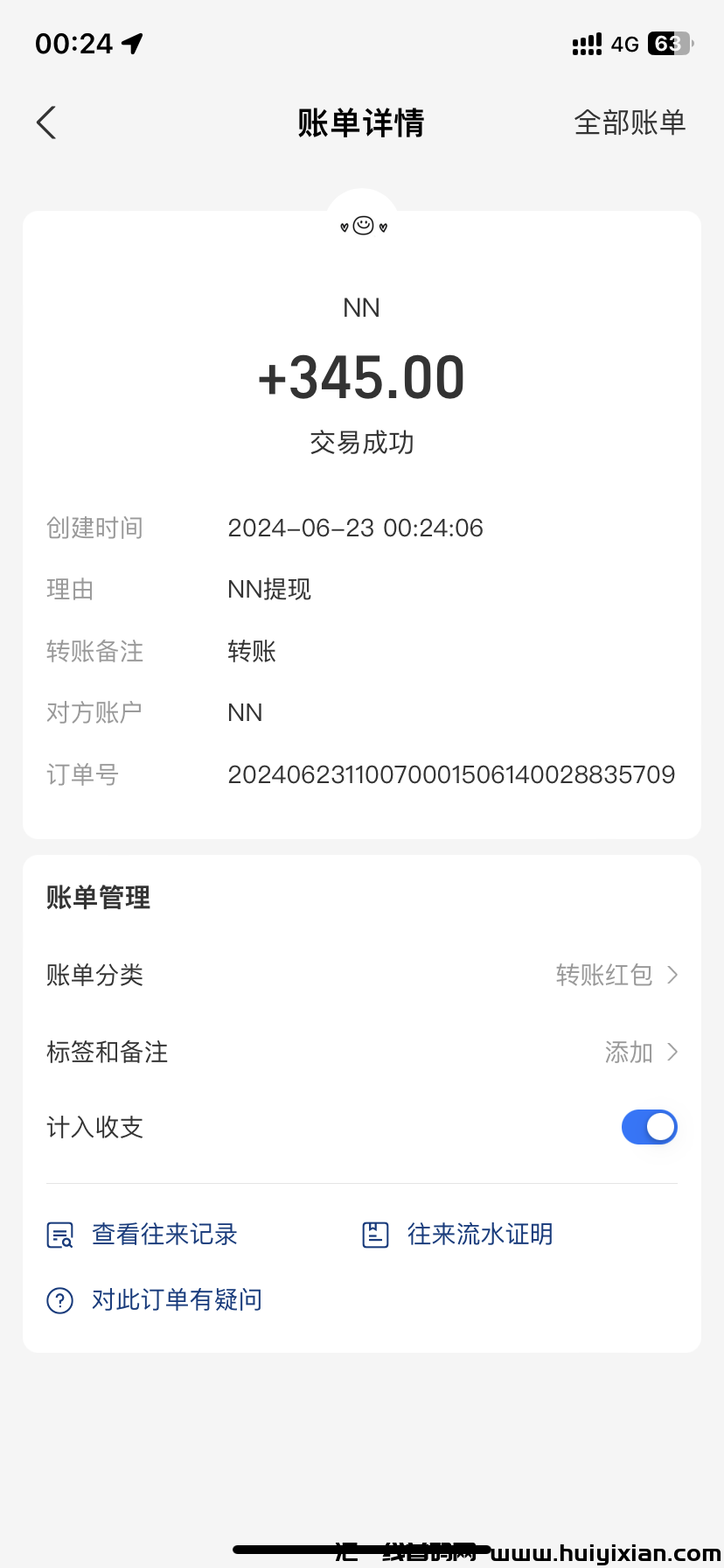Image resolution: width=724 pixels, height=1568 pixels.
Task: Tap the back arrow to return
Action: pyautogui.click(x=46, y=122)
